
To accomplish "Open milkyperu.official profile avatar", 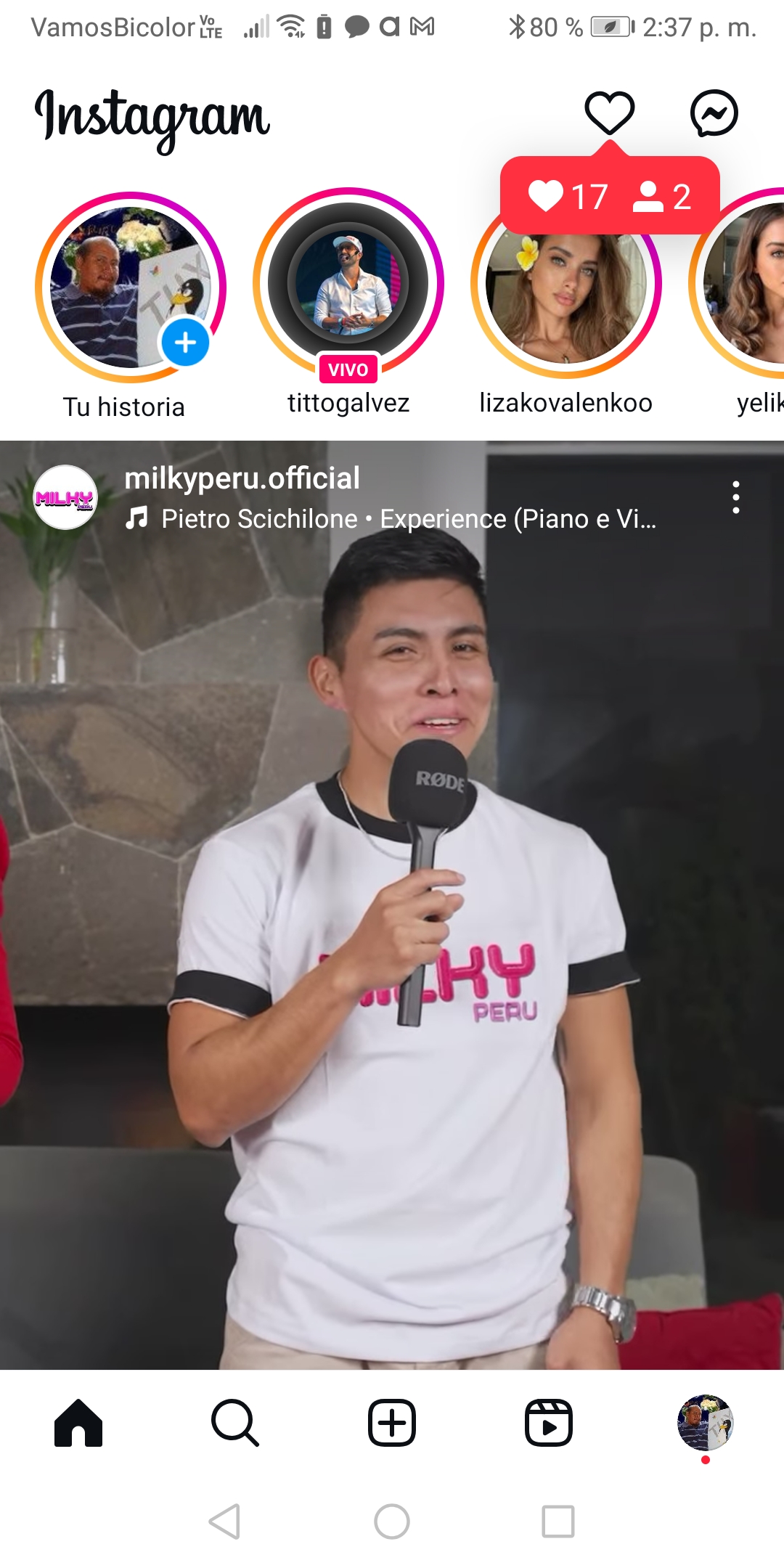I will coord(65,497).
